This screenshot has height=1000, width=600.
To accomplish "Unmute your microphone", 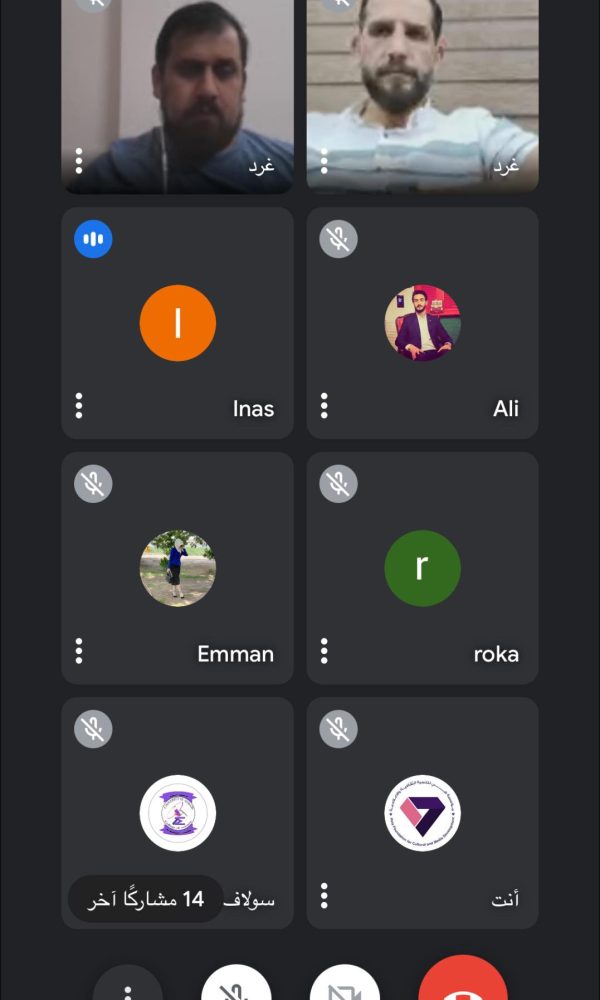I will click(236, 985).
